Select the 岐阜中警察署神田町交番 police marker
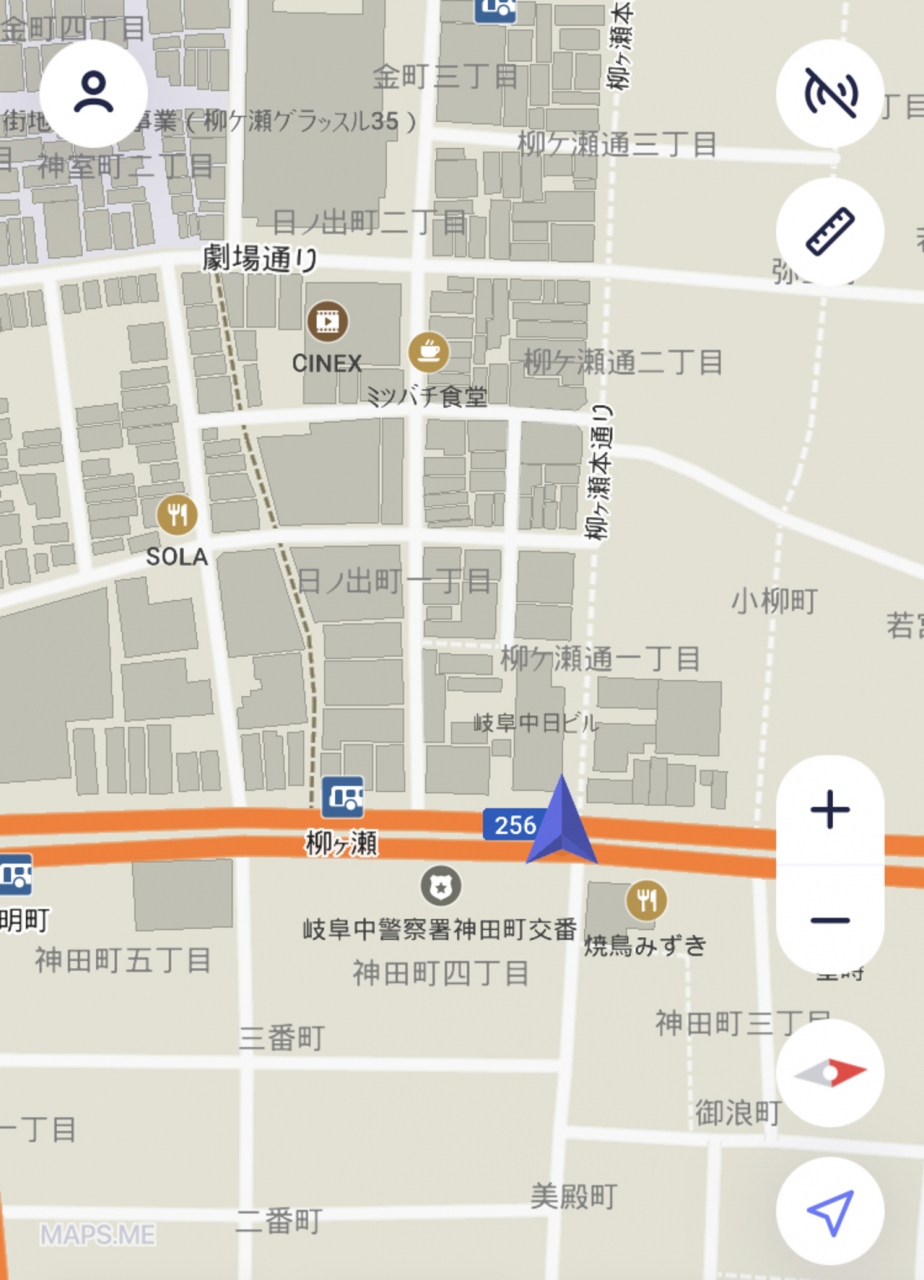 tap(439, 886)
